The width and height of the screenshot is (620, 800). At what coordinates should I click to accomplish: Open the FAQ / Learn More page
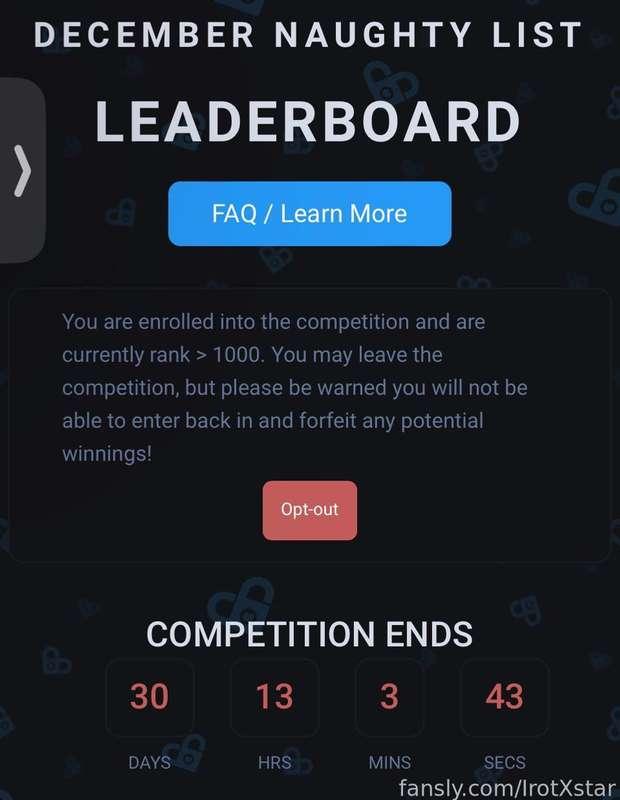point(309,213)
